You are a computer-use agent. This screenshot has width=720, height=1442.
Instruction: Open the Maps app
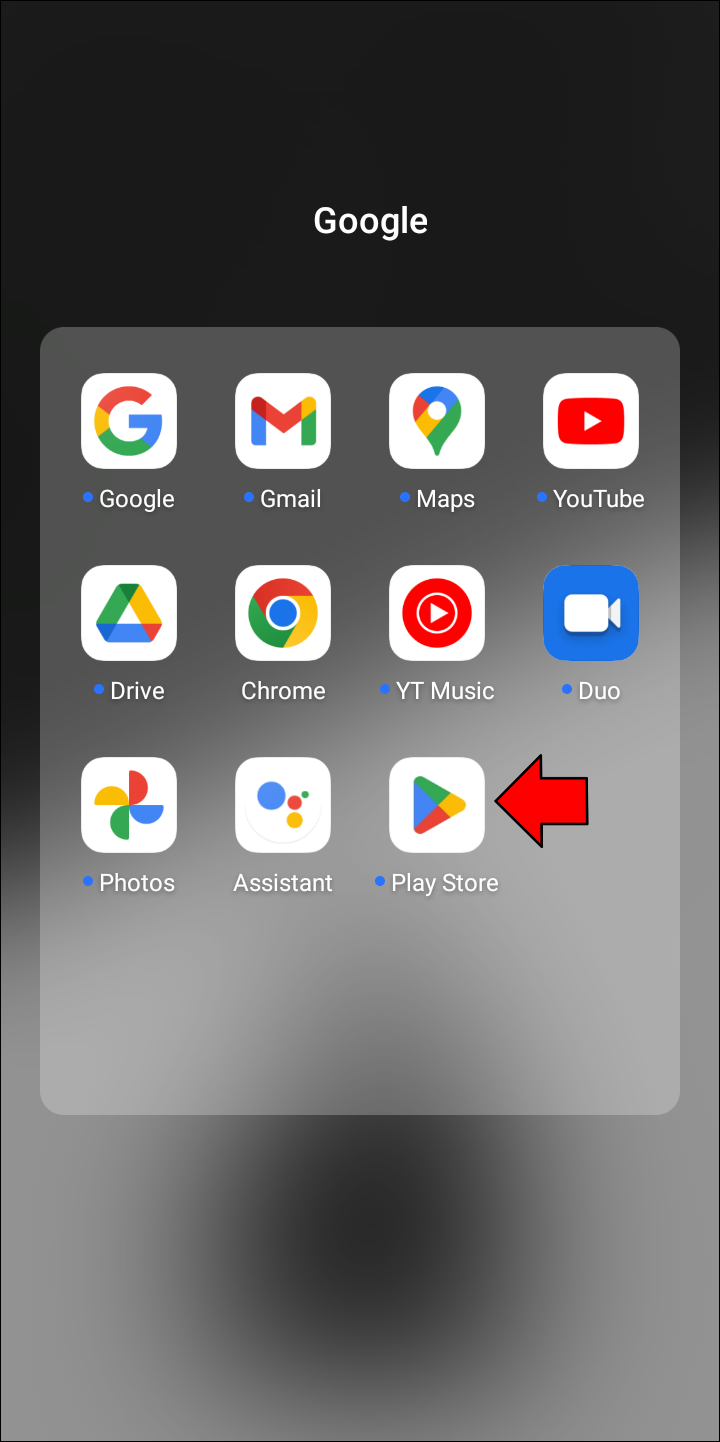437,421
